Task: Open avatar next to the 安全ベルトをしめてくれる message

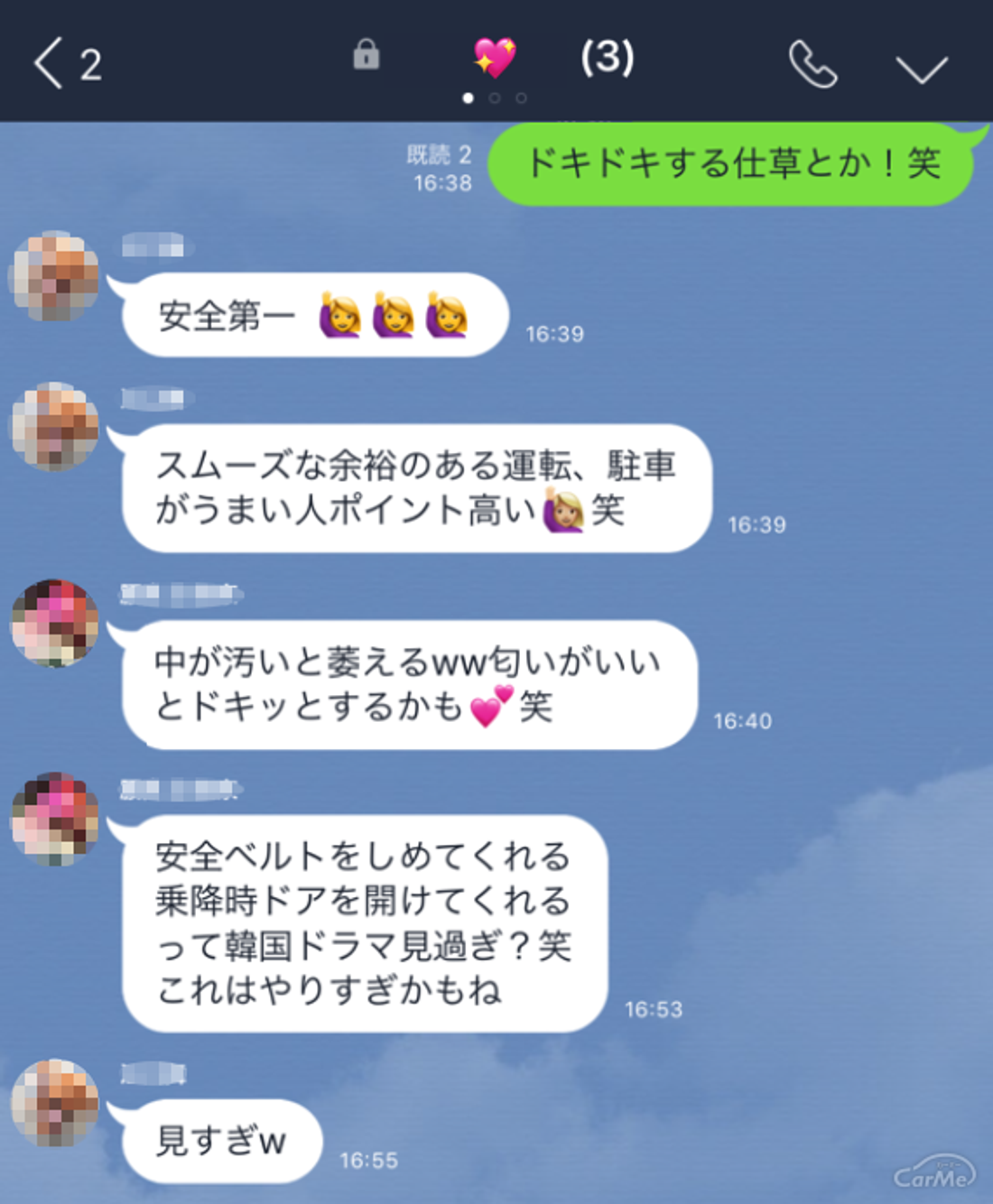Action: [x=54, y=819]
